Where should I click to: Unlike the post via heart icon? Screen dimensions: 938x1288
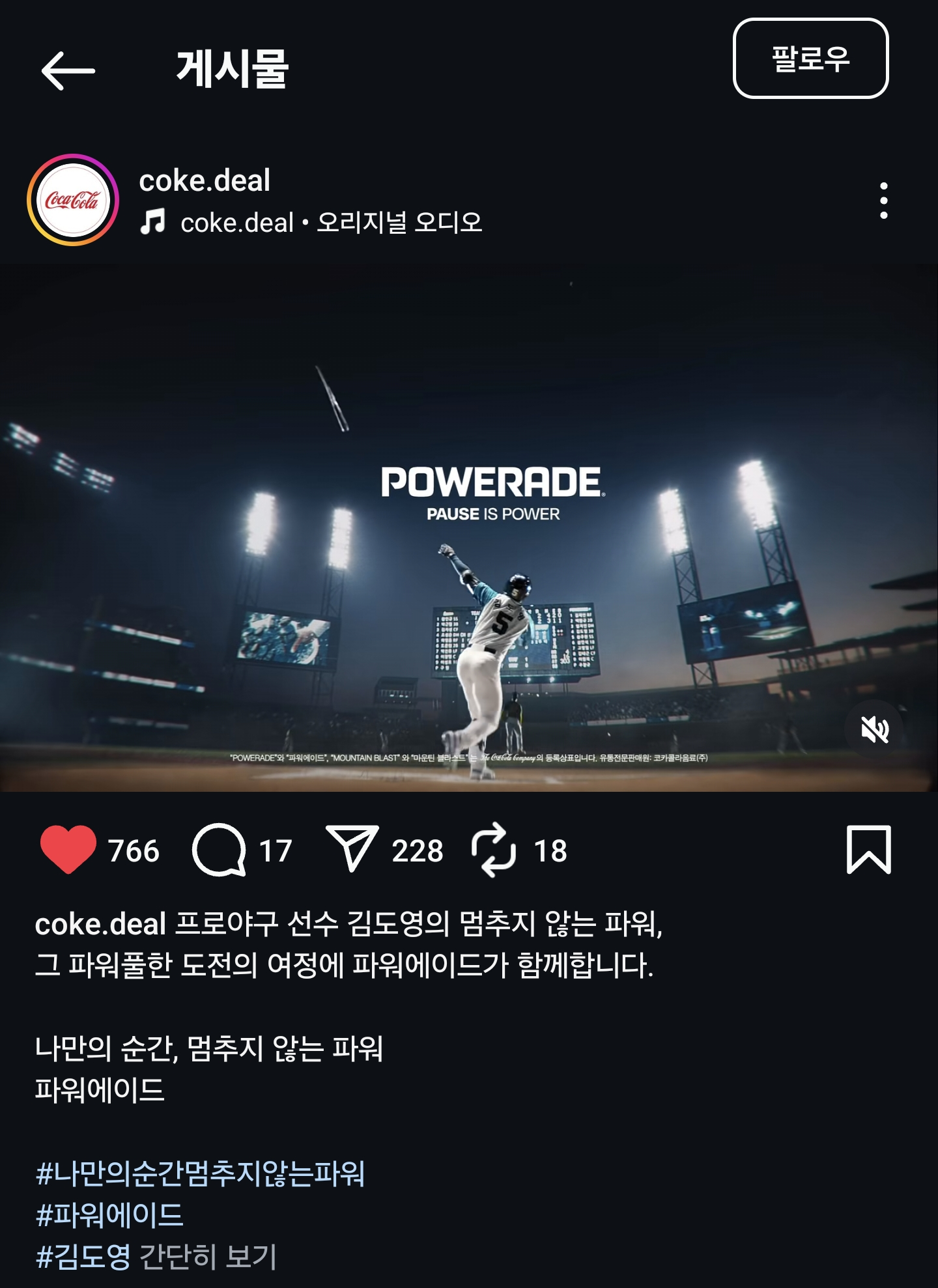click(68, 850)
